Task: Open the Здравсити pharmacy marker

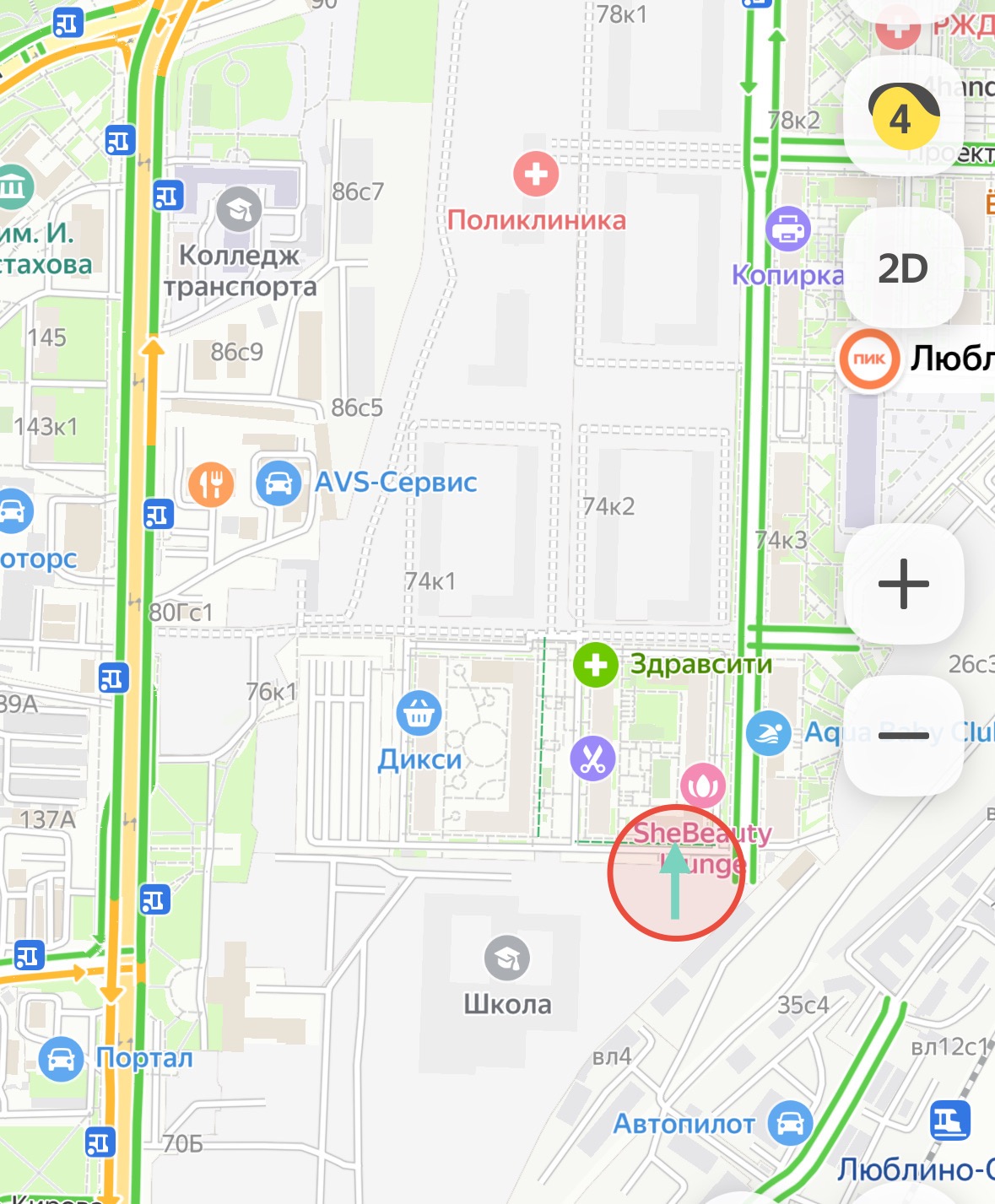Action: click(x=596, y=665)
